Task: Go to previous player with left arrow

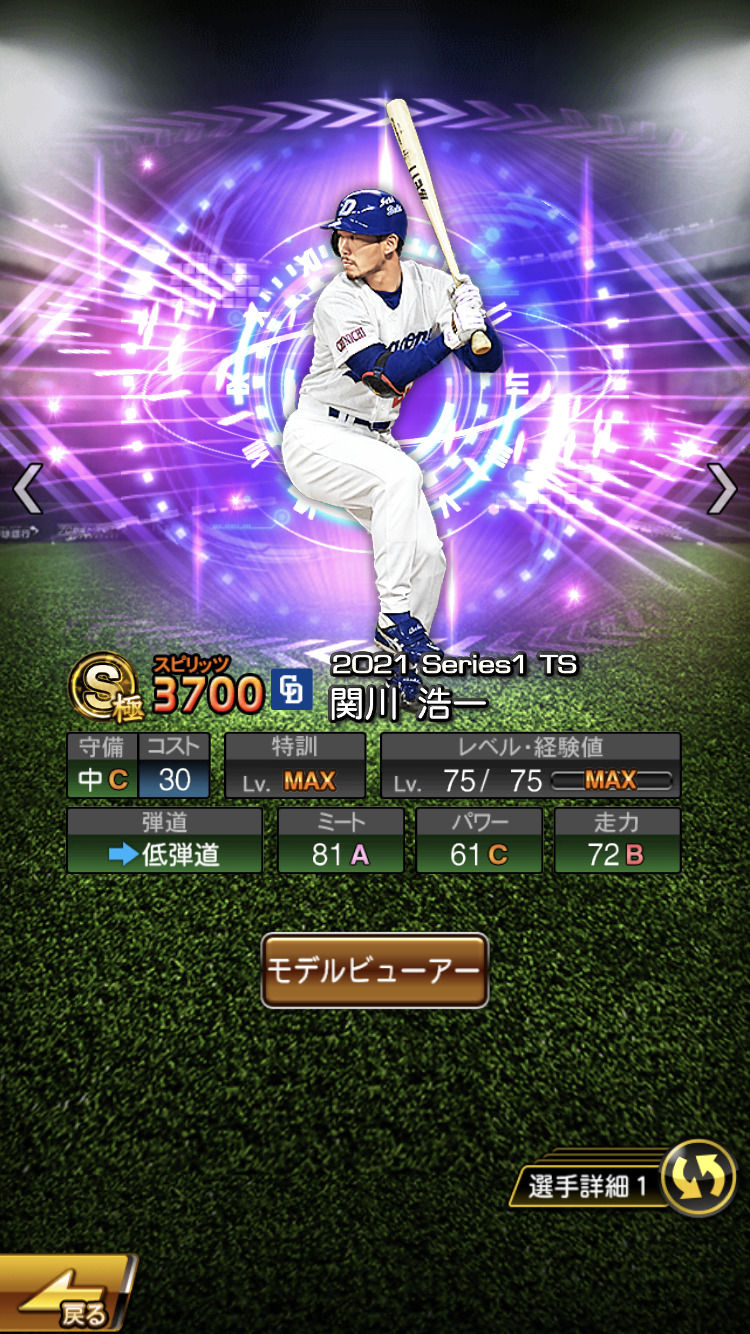Action: tap(27, 488)
